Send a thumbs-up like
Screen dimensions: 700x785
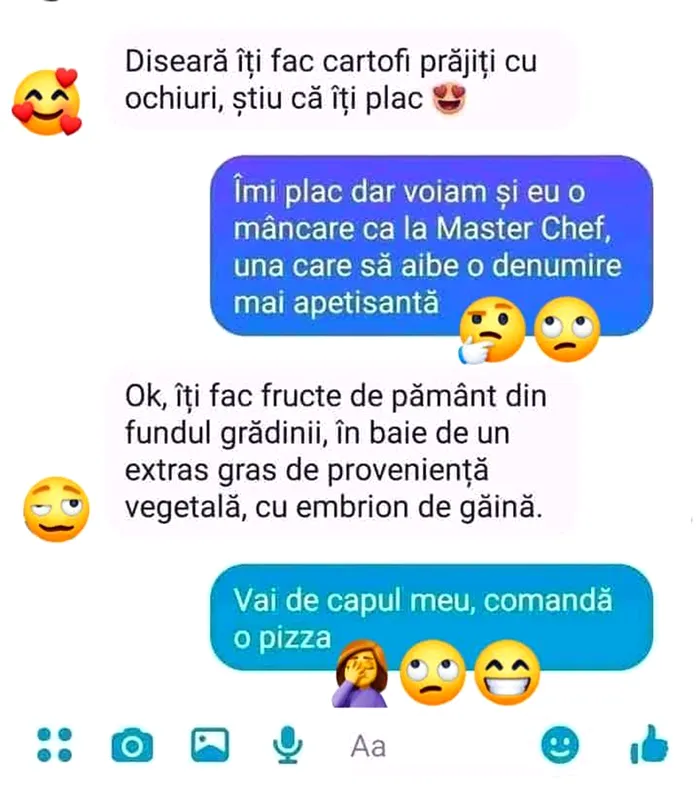(x=648, y=744)
